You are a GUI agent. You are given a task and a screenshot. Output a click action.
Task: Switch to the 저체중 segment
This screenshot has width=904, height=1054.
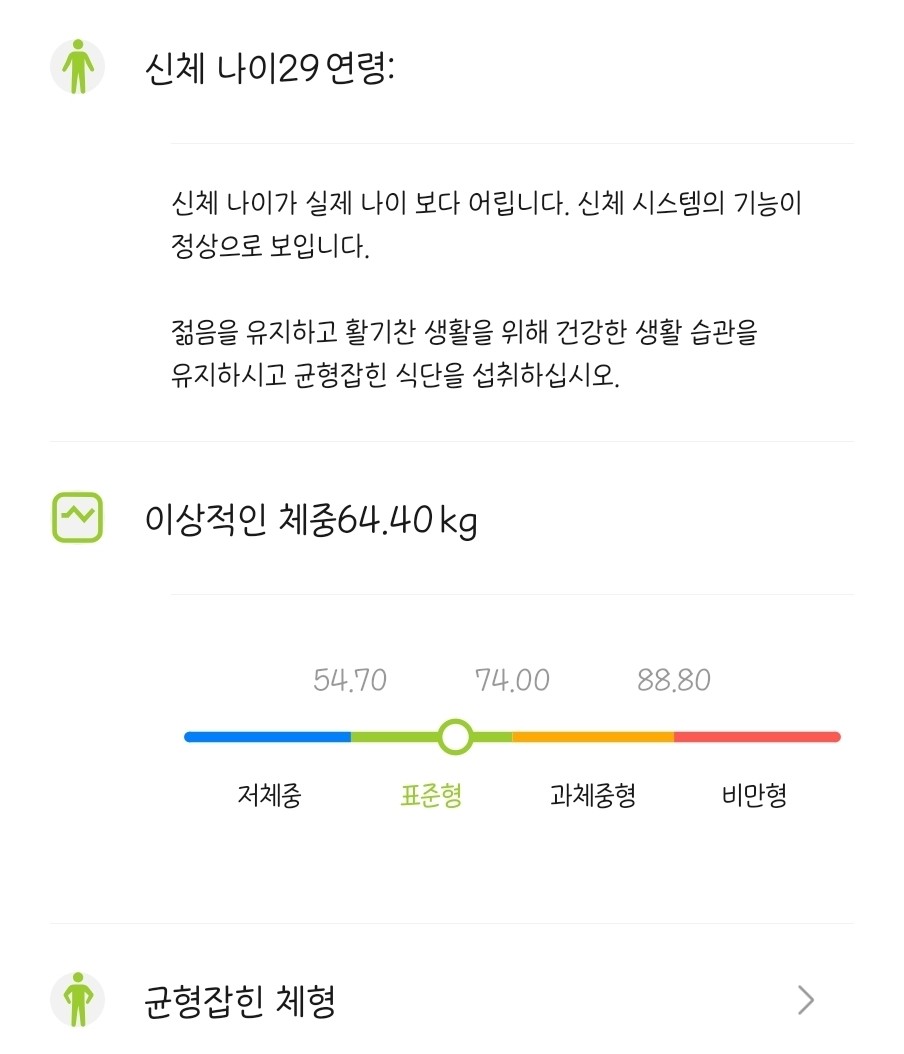coord(268,793)
